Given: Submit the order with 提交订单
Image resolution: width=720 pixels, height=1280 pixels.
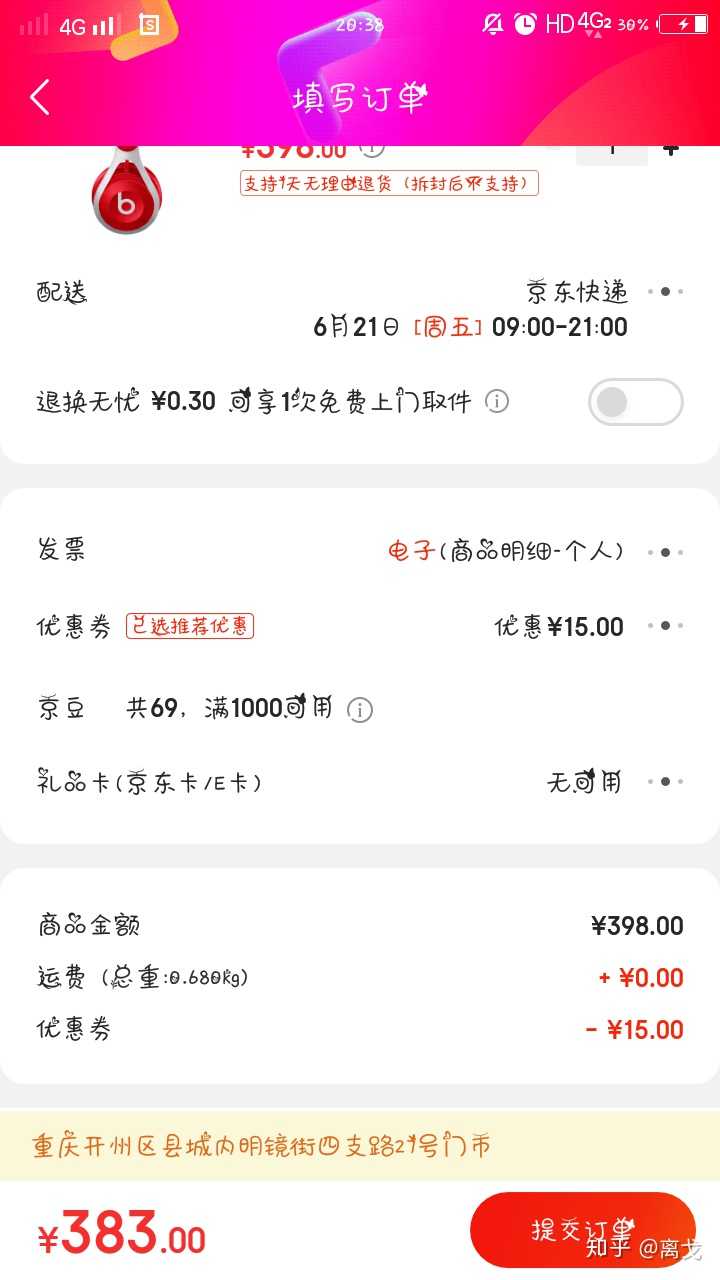Looking at the screenshot, I should point(583,1230).
